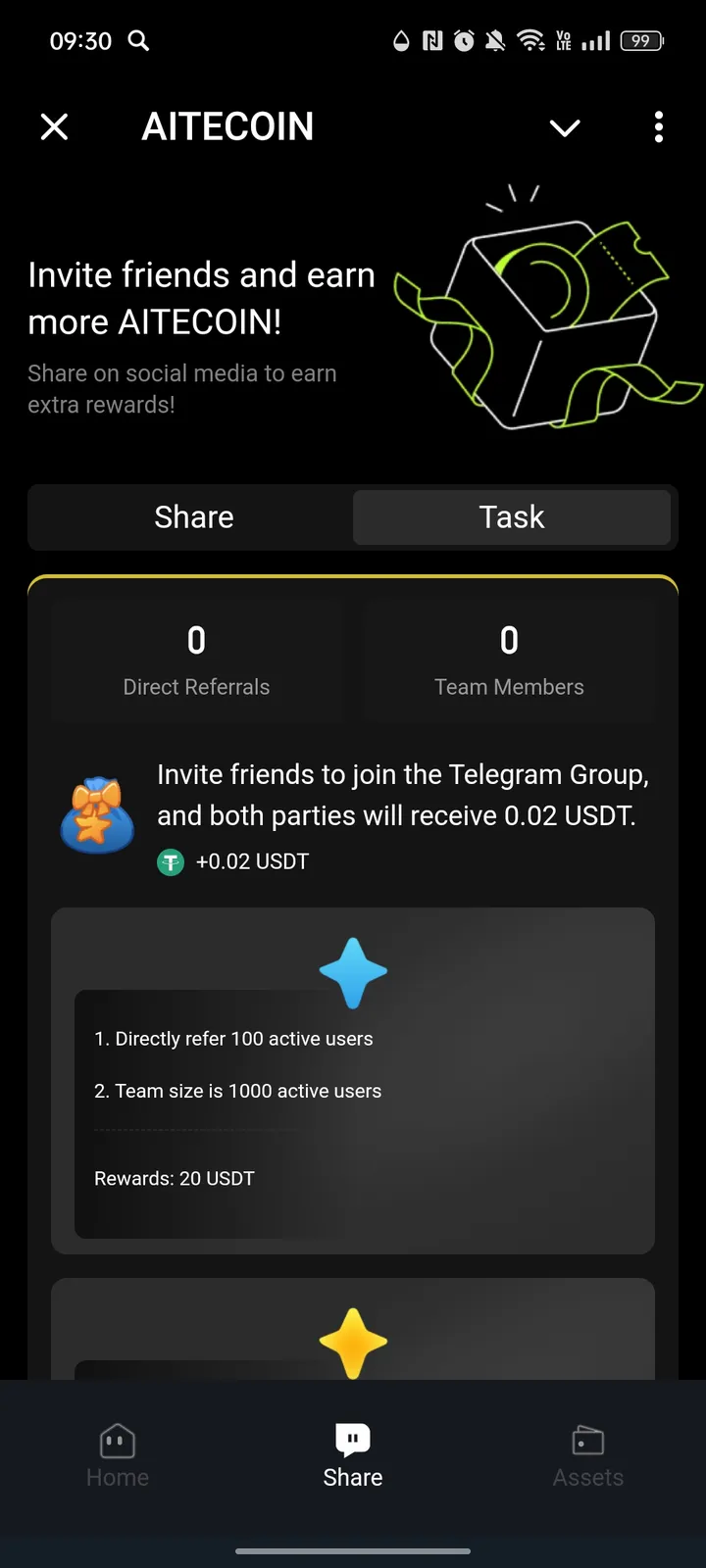Viewport: 706px width, 1568px height.
Task: Select the blue sparkle milestone icon
Action: 353,972
